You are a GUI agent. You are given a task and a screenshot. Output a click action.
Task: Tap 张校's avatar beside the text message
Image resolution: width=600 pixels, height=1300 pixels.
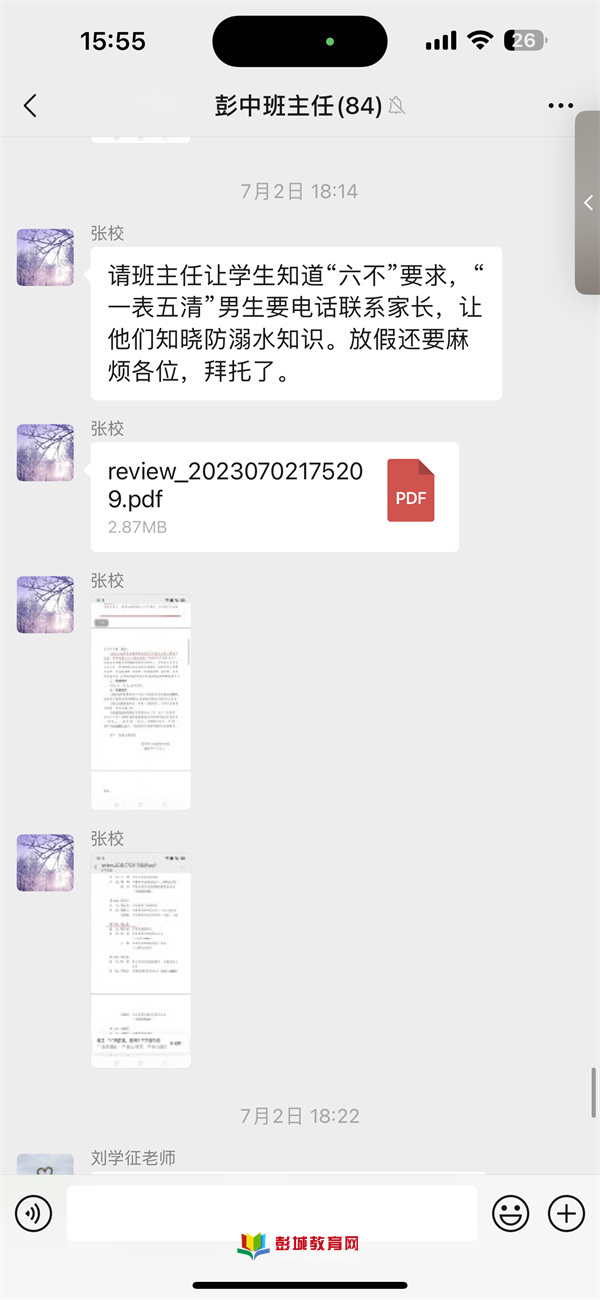(45, 258)
